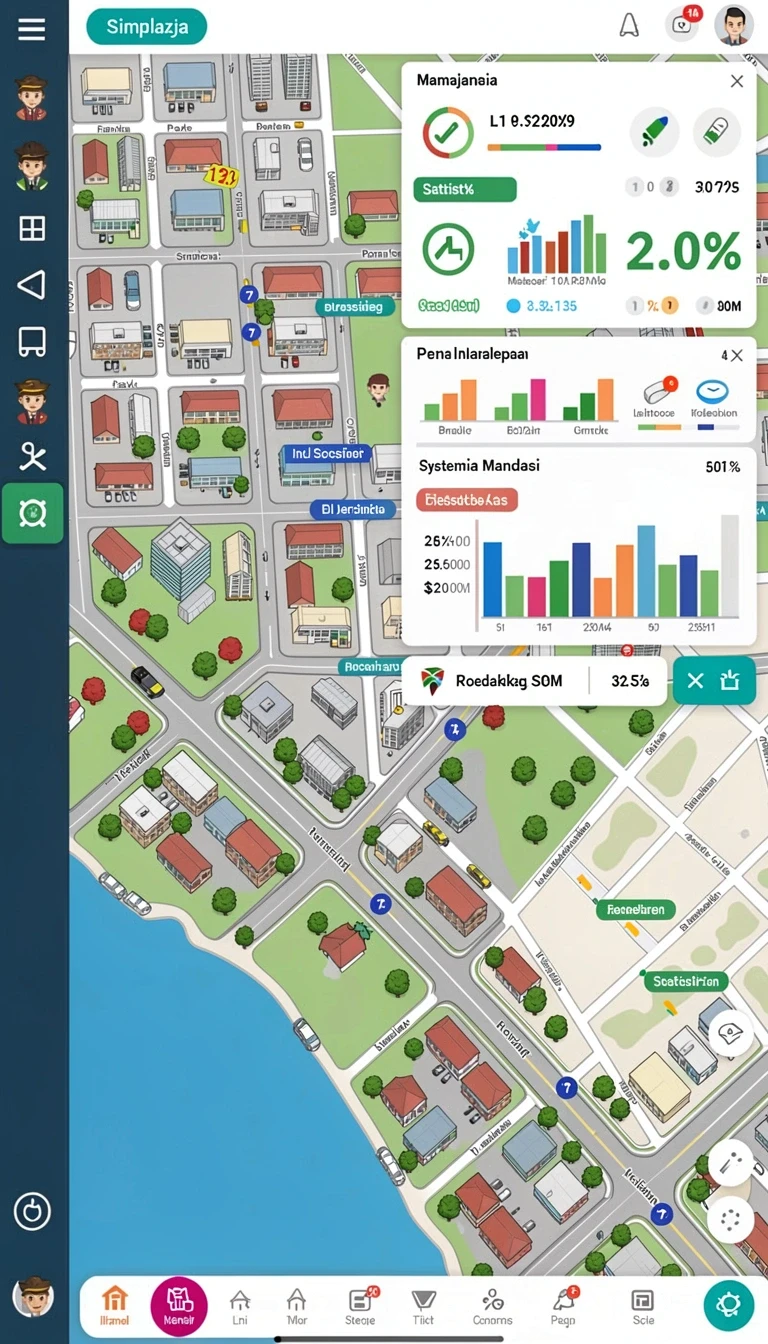Image resolution: width=768 pixels, height=1344 pixels.
Task: Select the grid icon in the sidebar
Action: (32, 229)
